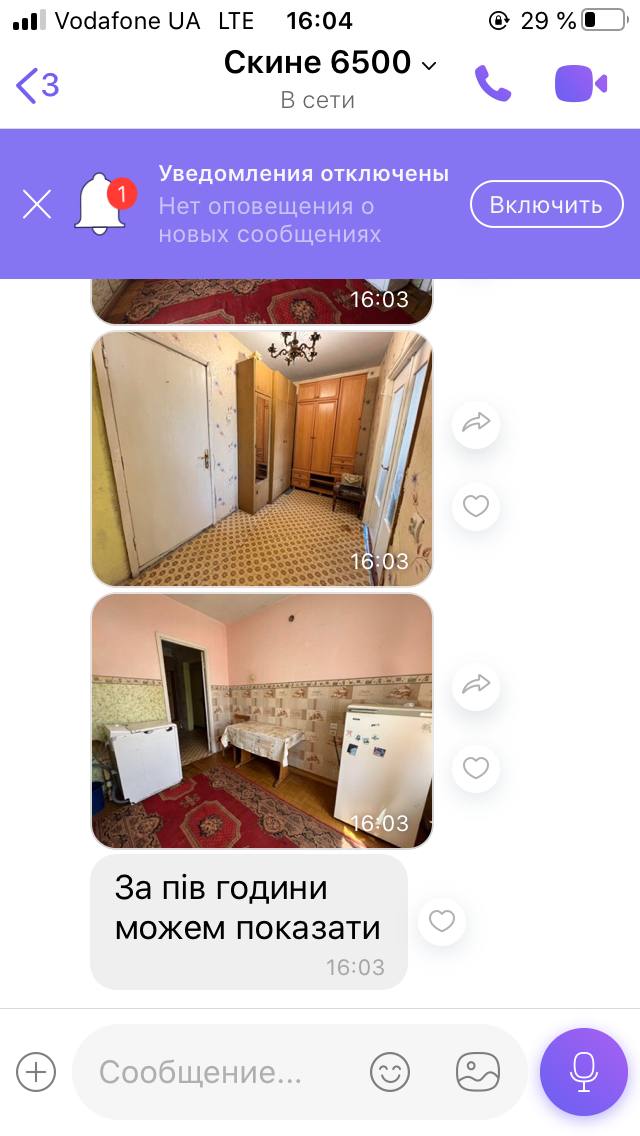Tap Включить to enable notifications

547,204
